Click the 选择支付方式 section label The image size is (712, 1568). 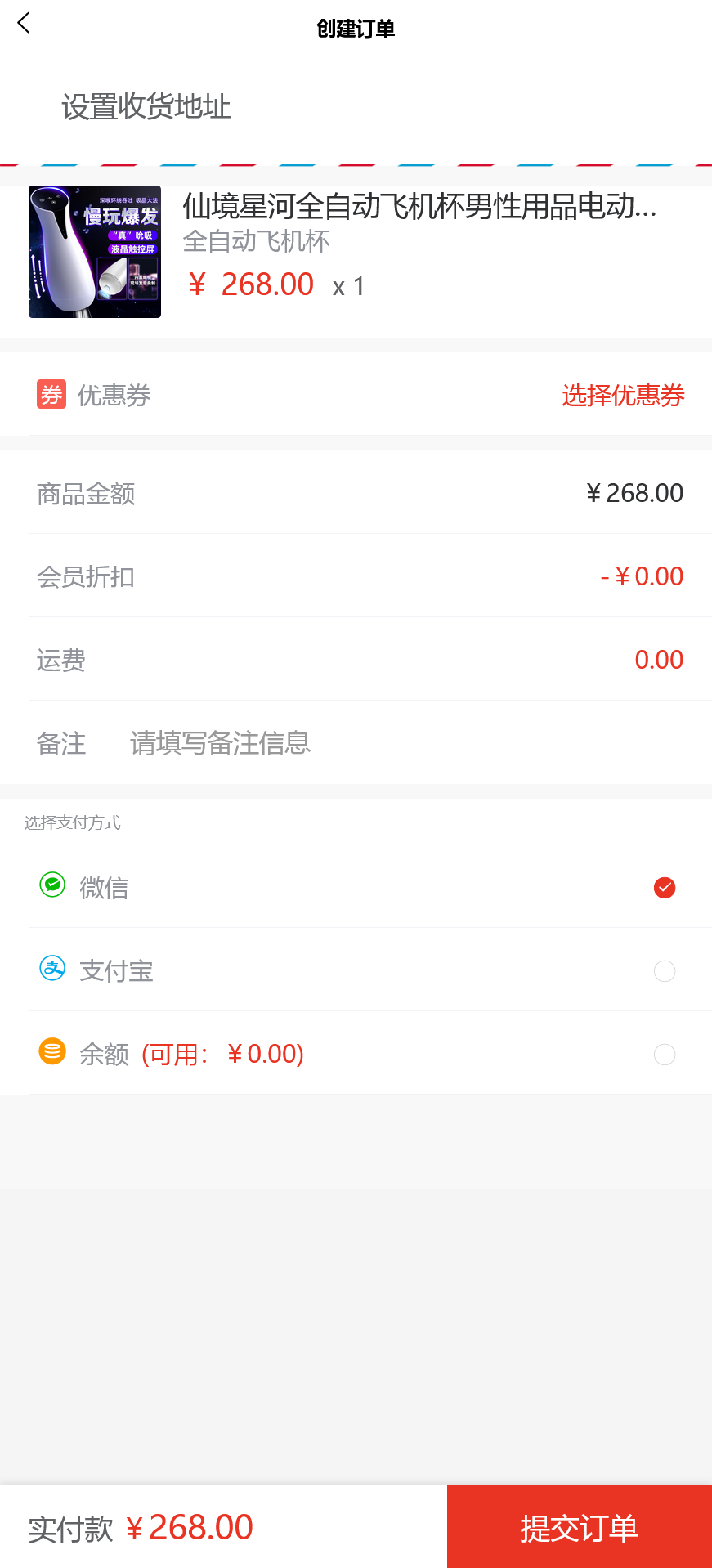(x=72, y=822)
